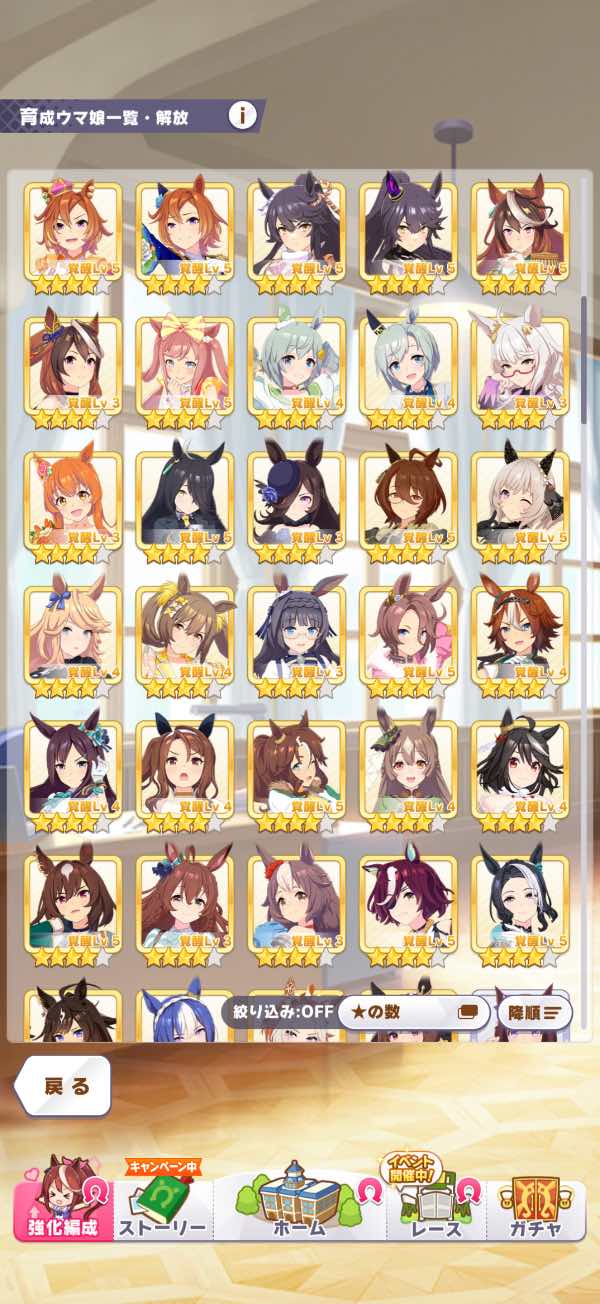The image size is (600, 1304).
Task: Open the info icon beside 育成ウマ娘一覧・解放
Action: [x=242, y=115]
